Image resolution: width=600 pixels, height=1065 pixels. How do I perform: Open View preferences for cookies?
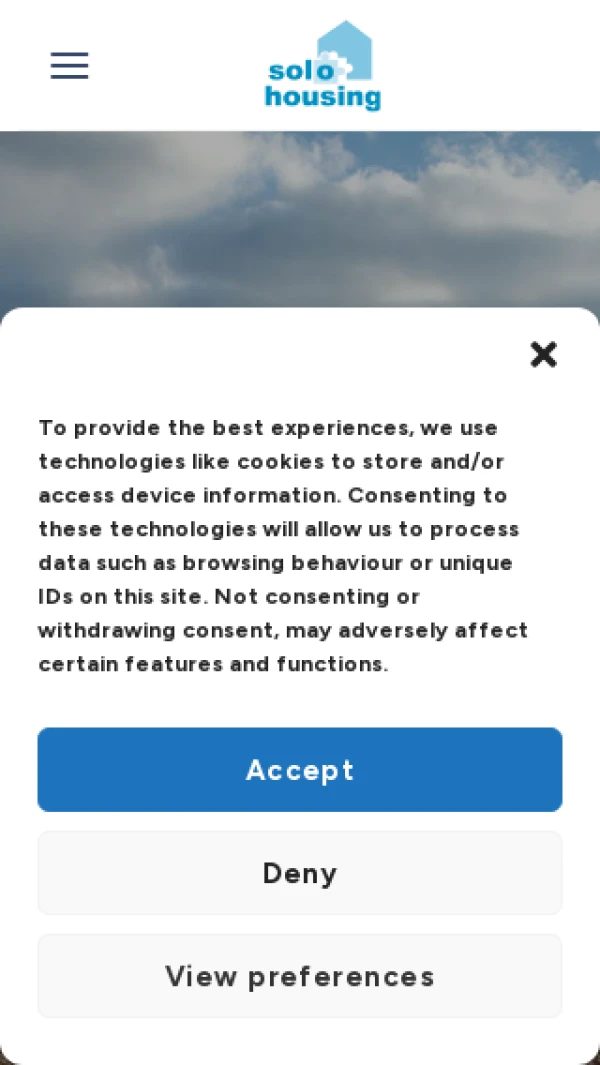click(300, 976)
